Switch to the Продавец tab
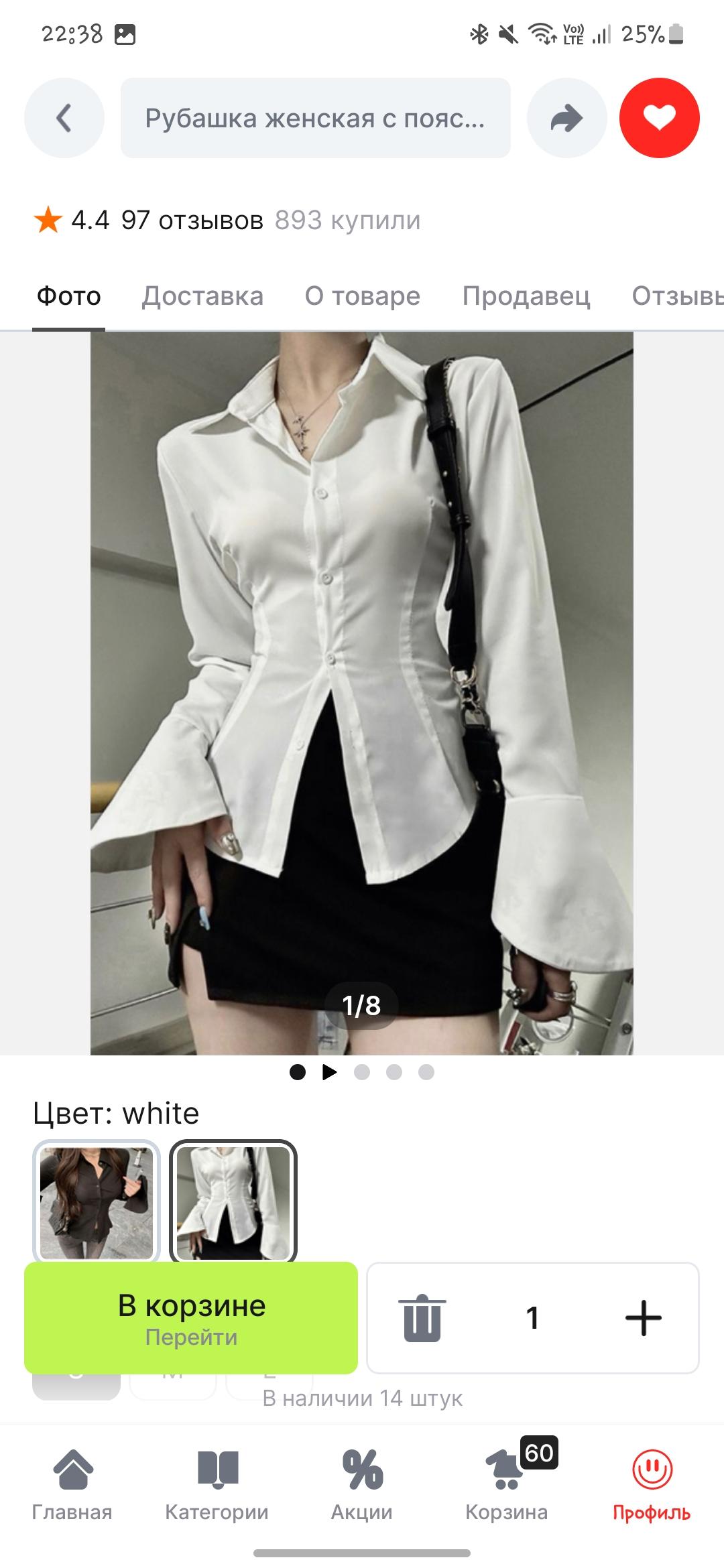Viewport: 724px width, 1568px height. tap(526, 296)
